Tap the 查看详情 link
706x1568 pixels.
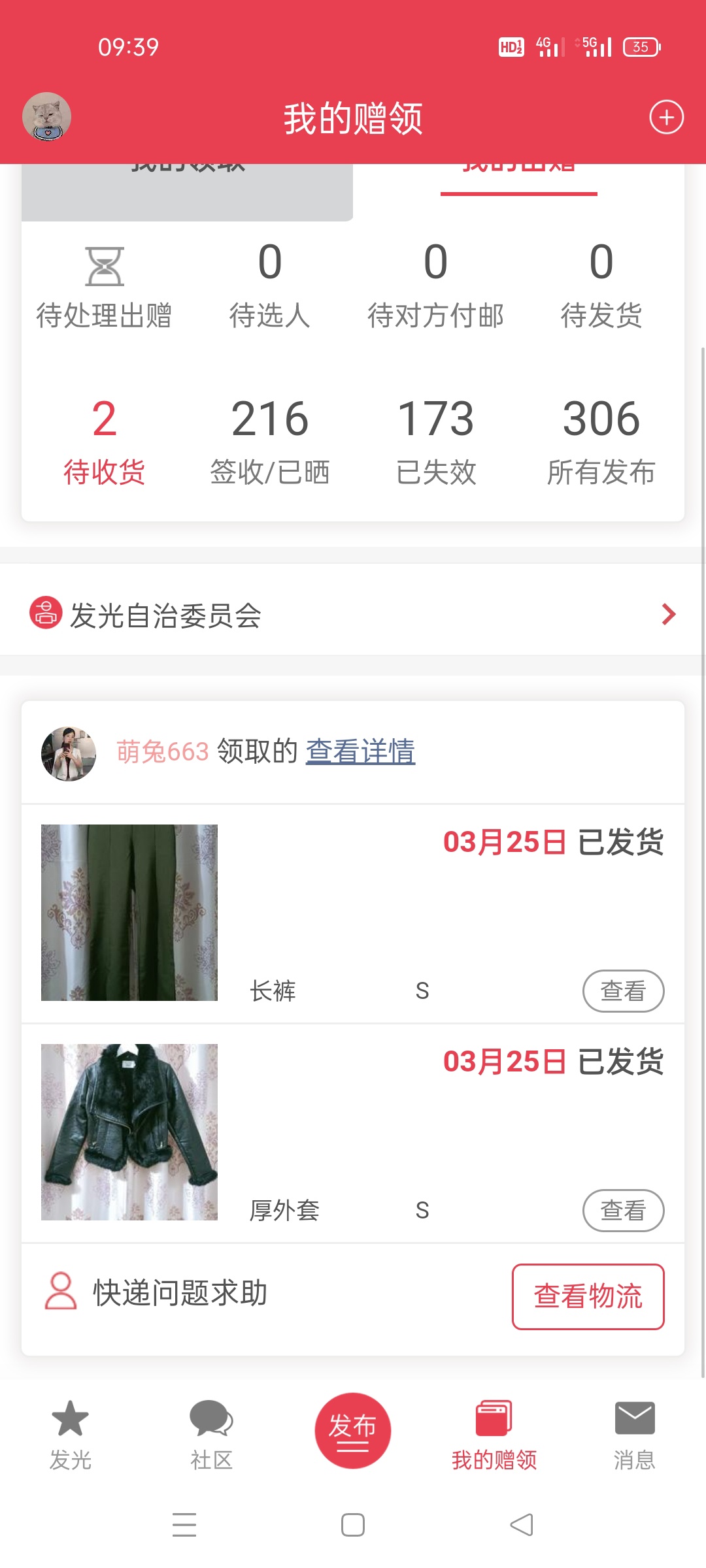click(360, 751)
